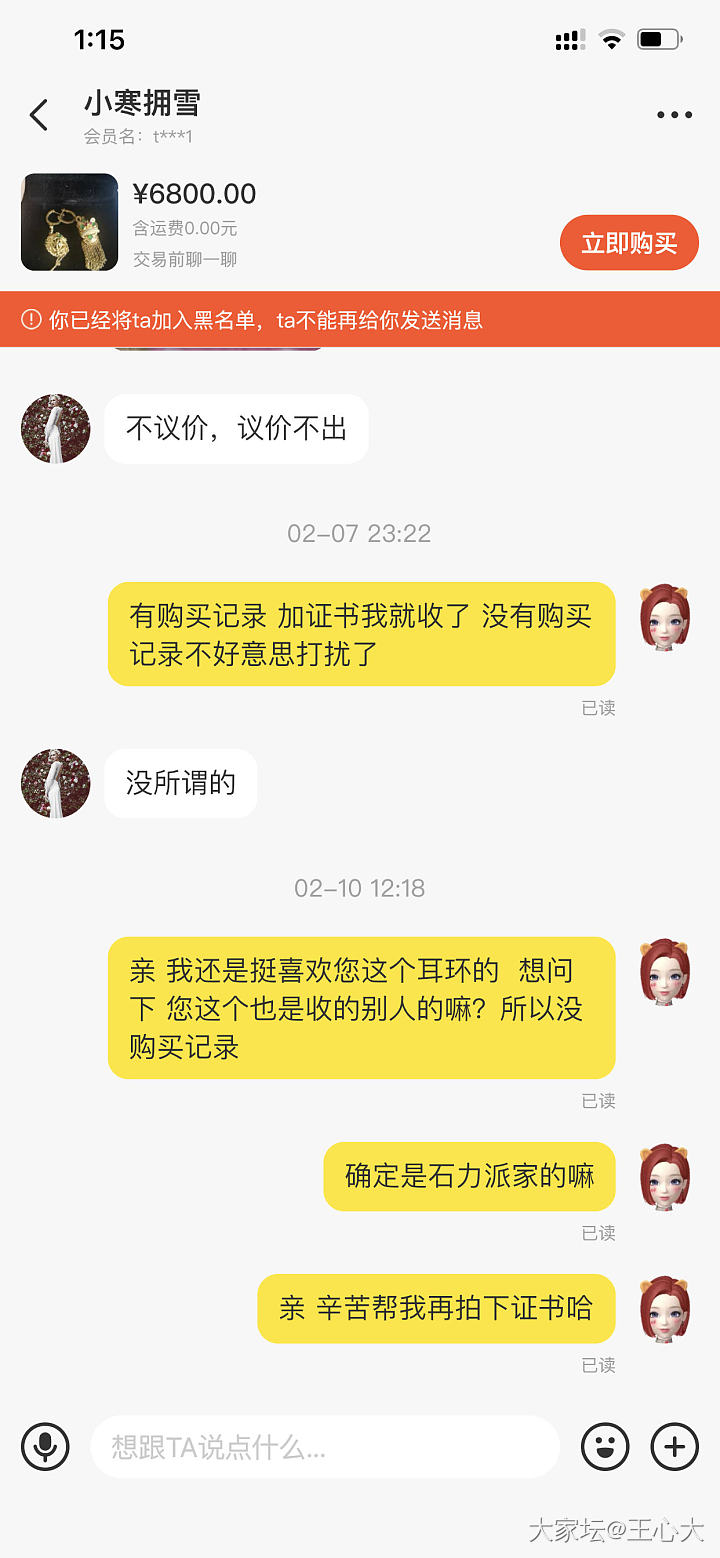Open the emoji picker
The image size is (720, 1558).
[x=605, y=1446]
